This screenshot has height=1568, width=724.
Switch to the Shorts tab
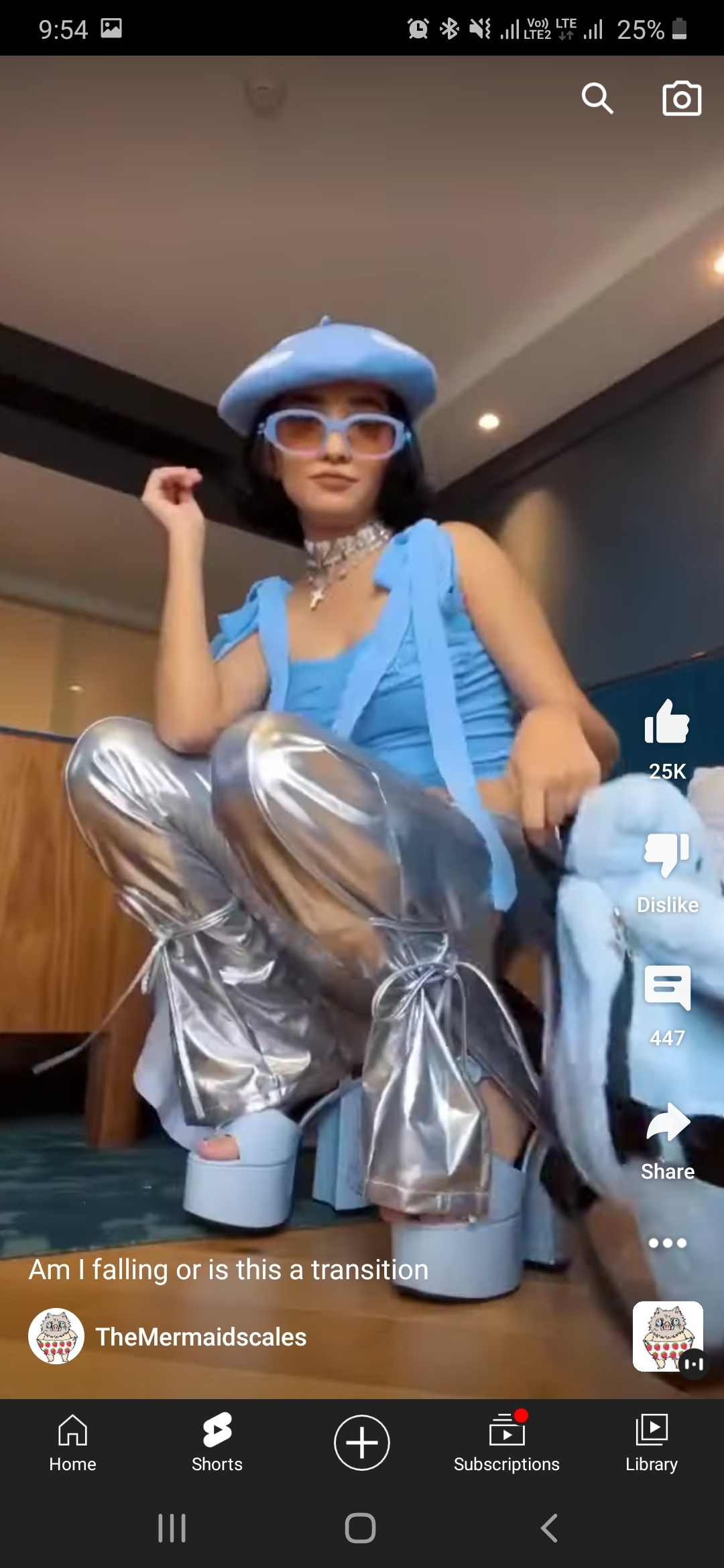click(217, 1443)
